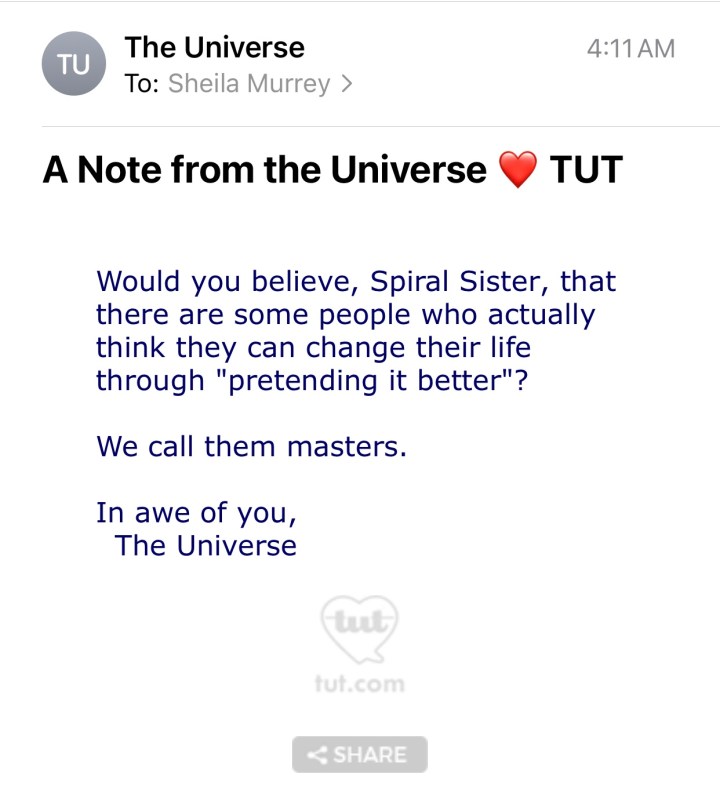Open recipient details for Sheila Murrey
Viewport: 720px width, 800px height.
pos(259,84)
